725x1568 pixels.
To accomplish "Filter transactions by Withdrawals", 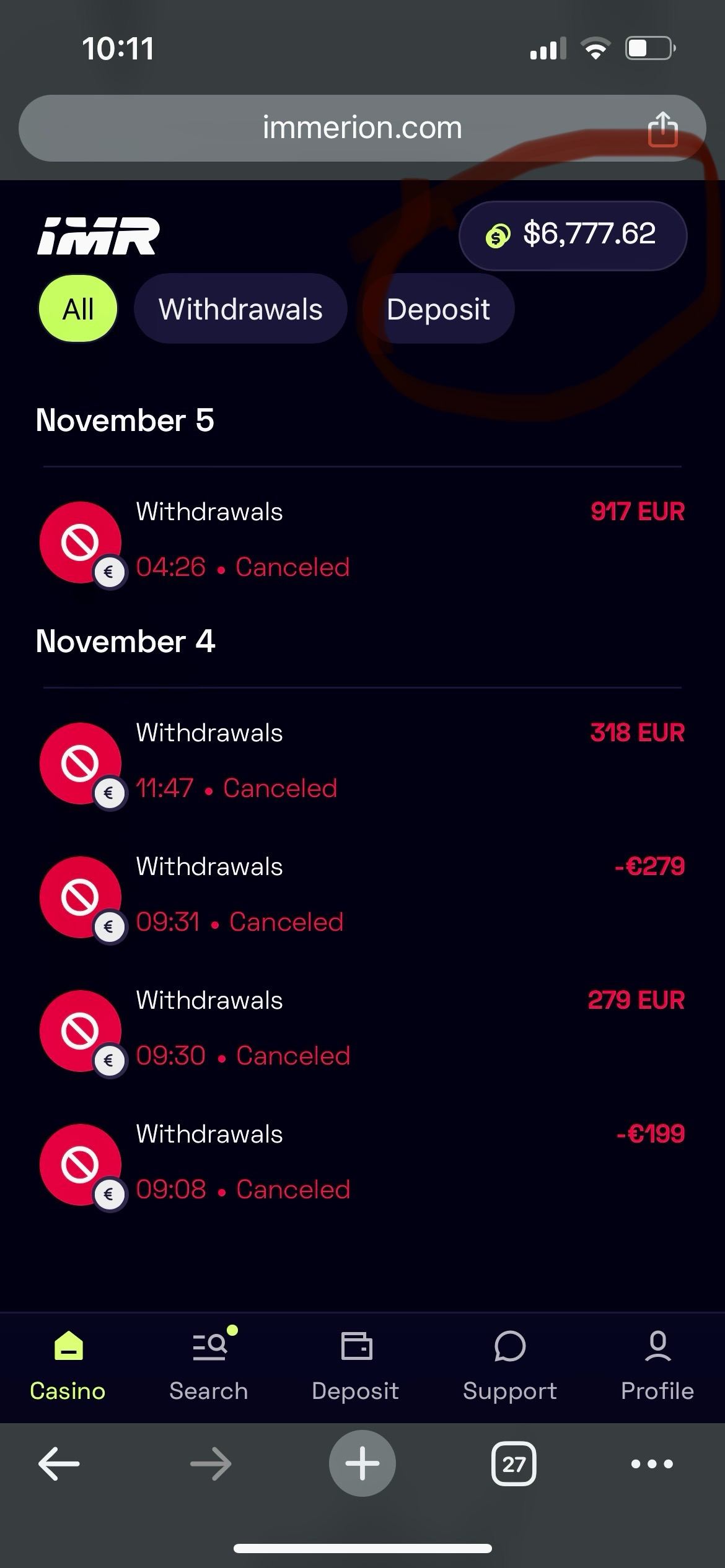I will (240, 308).
